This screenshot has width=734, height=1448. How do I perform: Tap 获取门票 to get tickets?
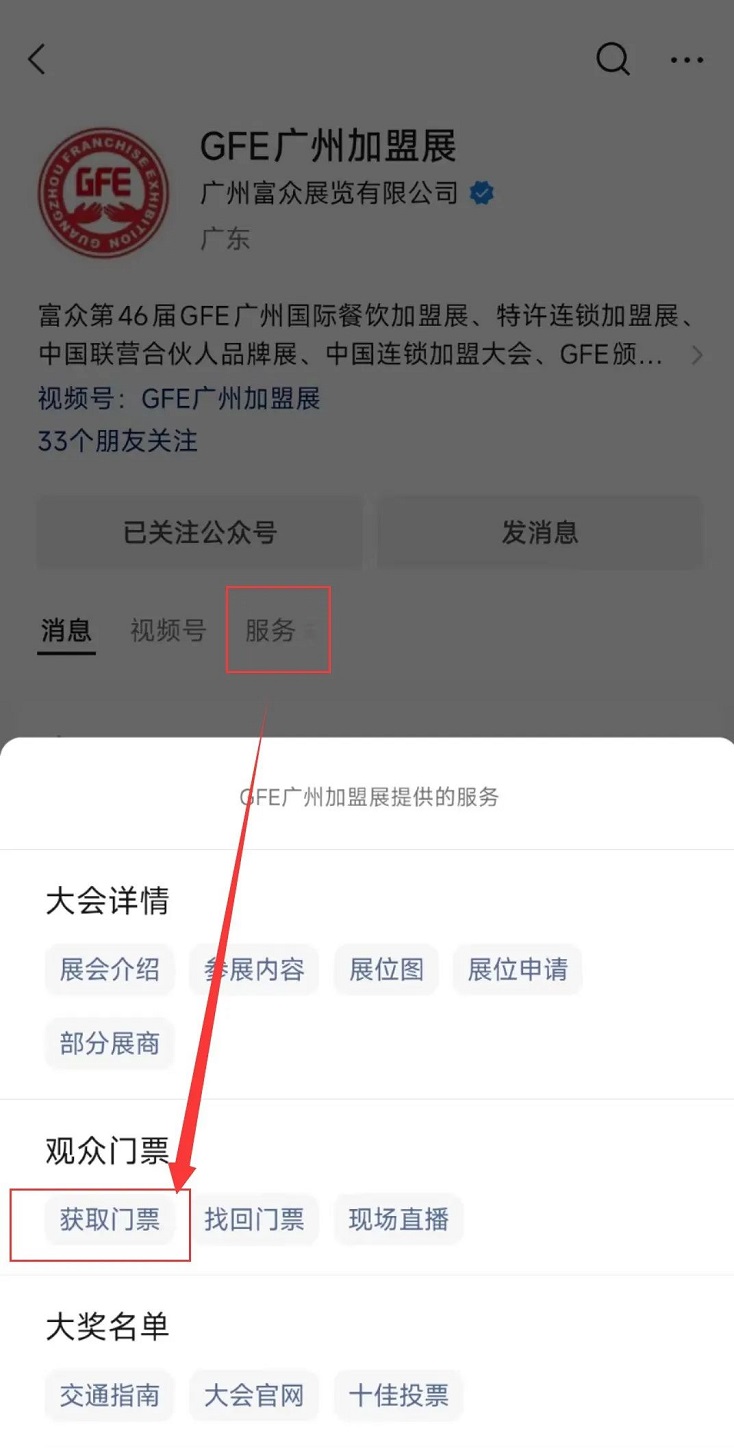[110, 1219]
